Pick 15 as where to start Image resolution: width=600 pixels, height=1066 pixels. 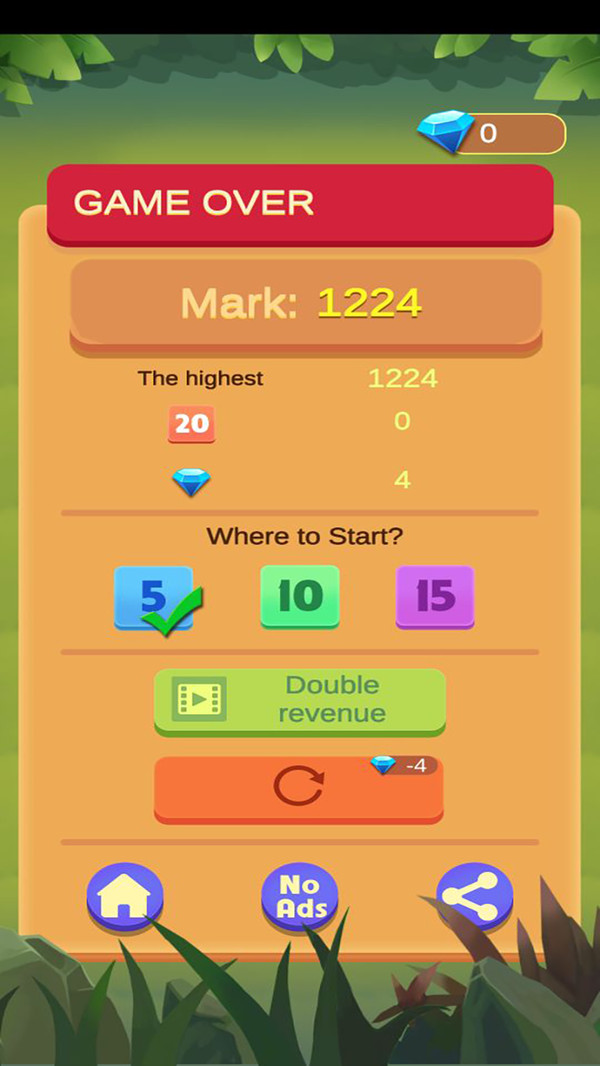(x=435, y=596)
